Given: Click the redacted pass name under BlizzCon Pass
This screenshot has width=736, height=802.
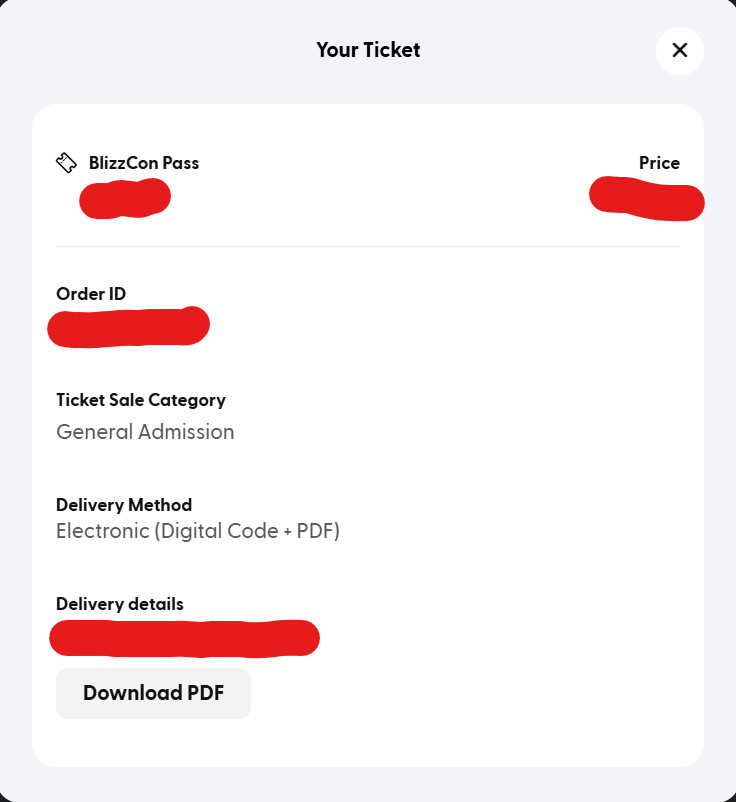Looking at the screenshot, I should pos(124,198).
